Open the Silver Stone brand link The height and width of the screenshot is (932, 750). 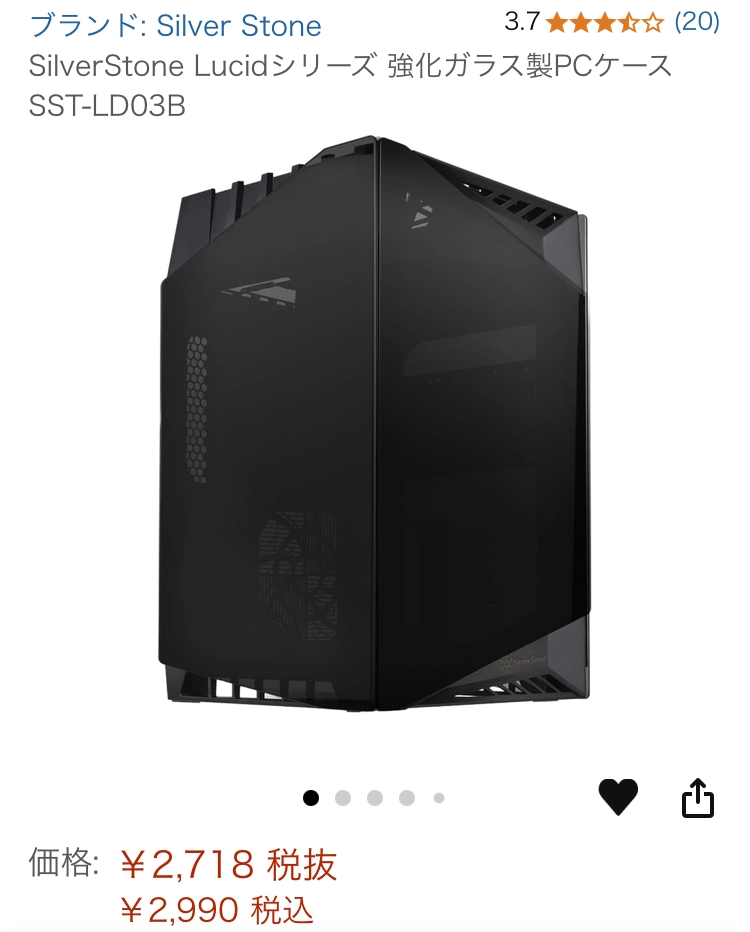pos(175,25)
